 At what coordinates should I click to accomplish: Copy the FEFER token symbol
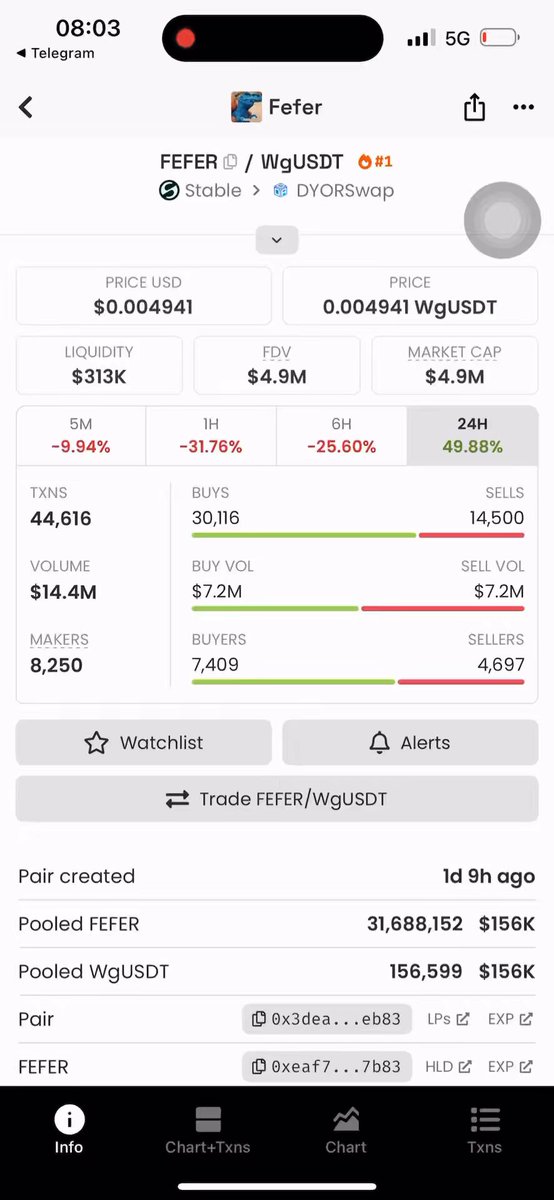point(230,161)
